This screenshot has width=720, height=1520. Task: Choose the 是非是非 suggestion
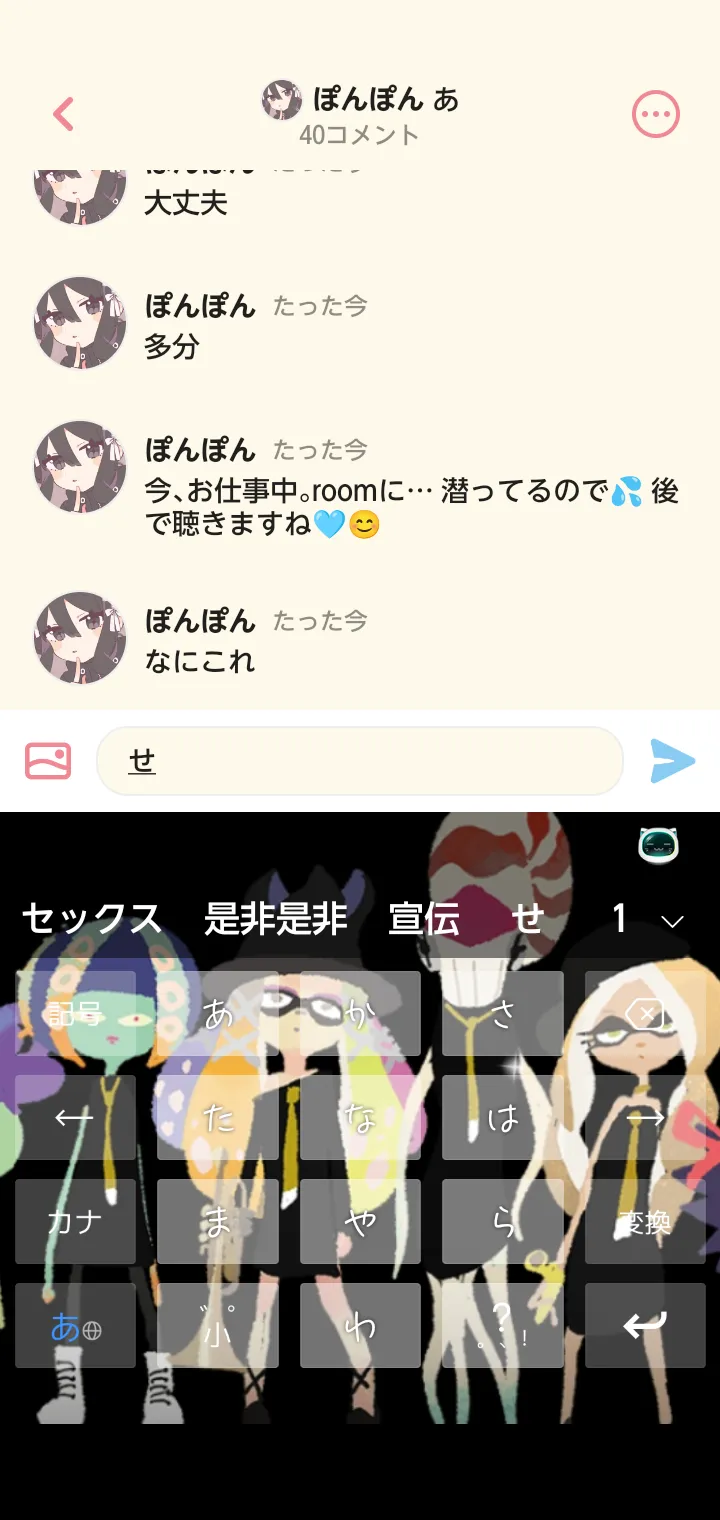pos(276,918)
